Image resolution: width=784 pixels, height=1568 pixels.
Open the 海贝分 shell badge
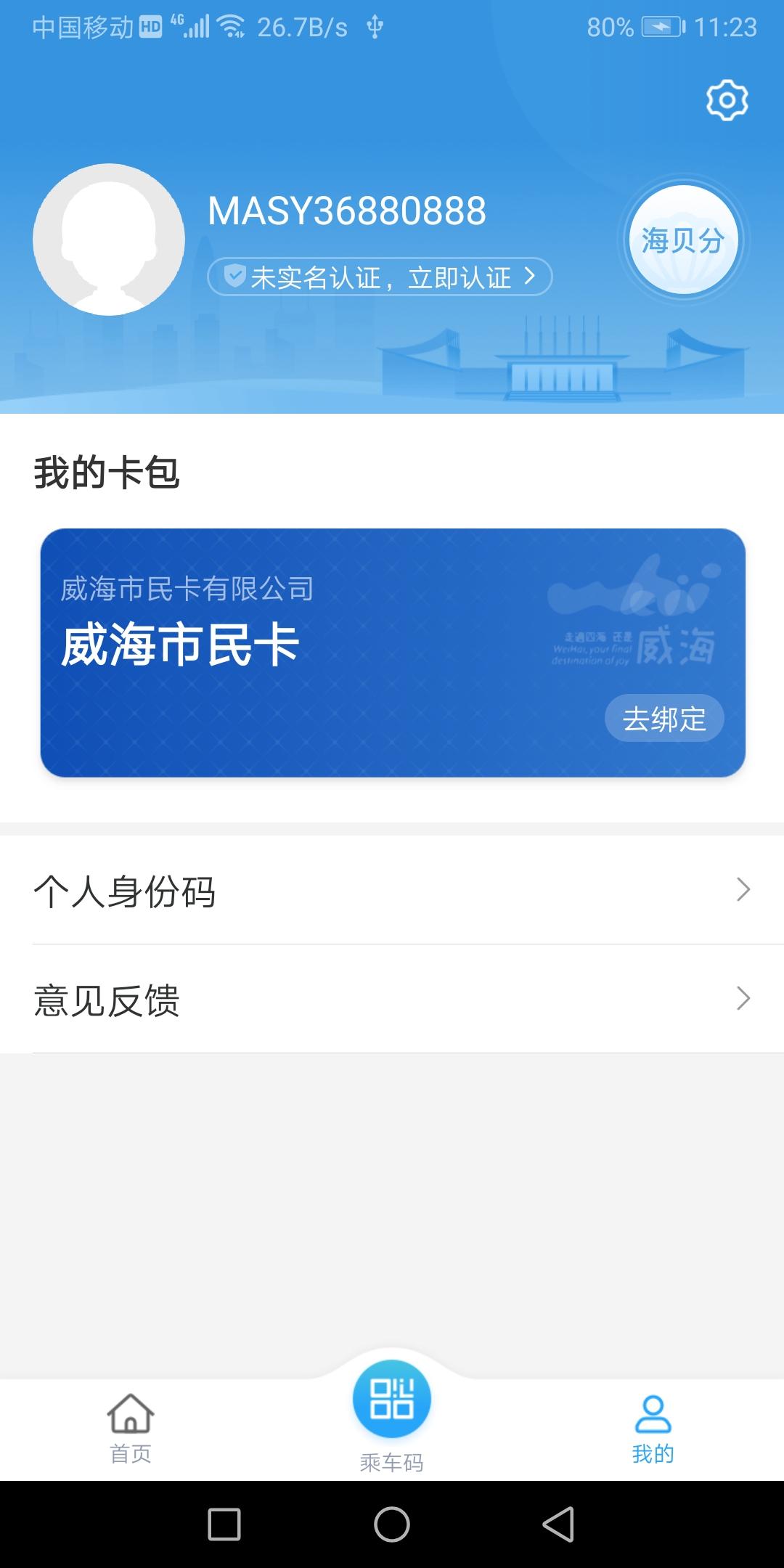(683, 240)
